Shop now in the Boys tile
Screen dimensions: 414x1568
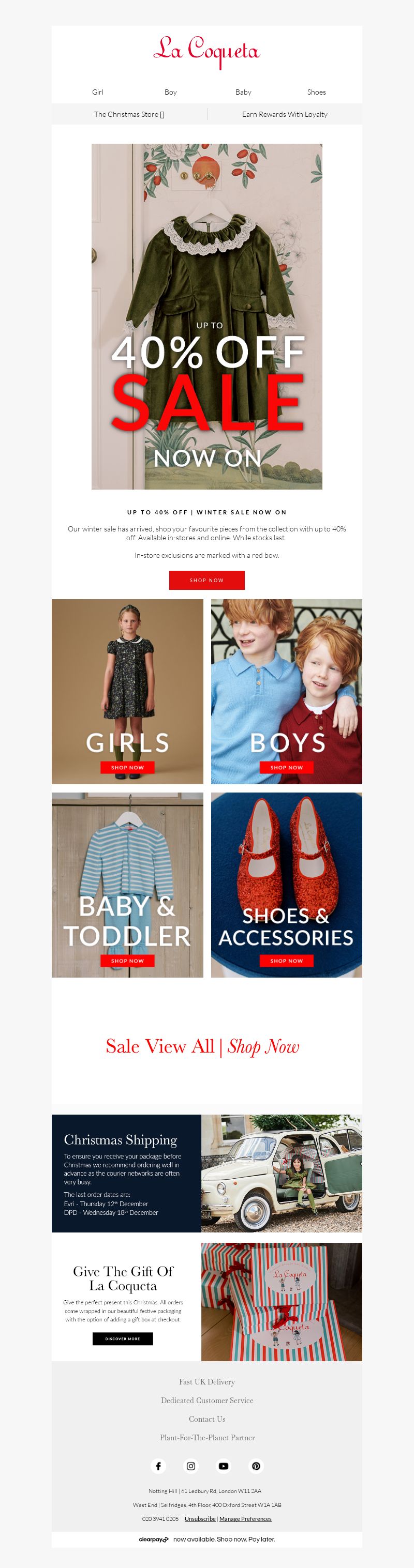(286, 768)
